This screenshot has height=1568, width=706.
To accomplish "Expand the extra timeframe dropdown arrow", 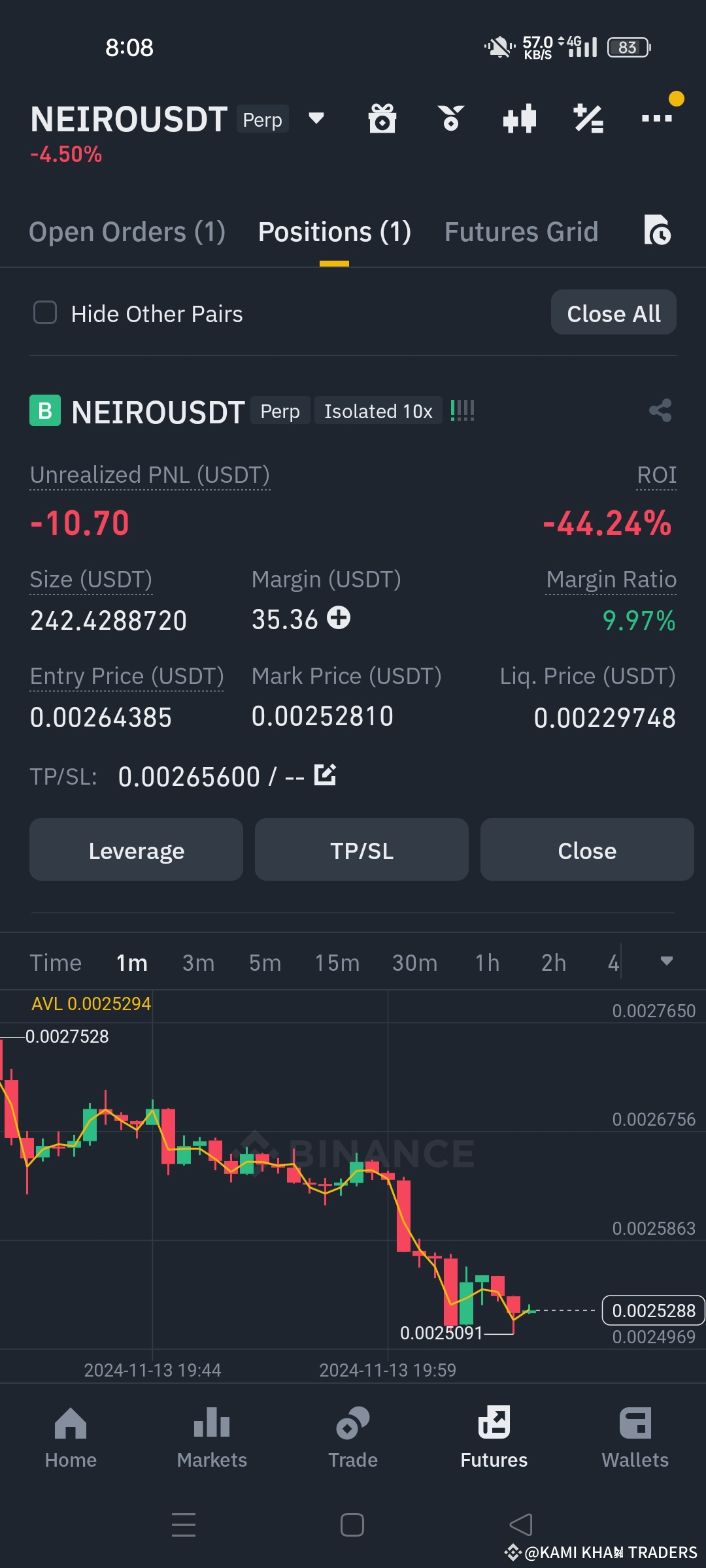I will (666, 961).
